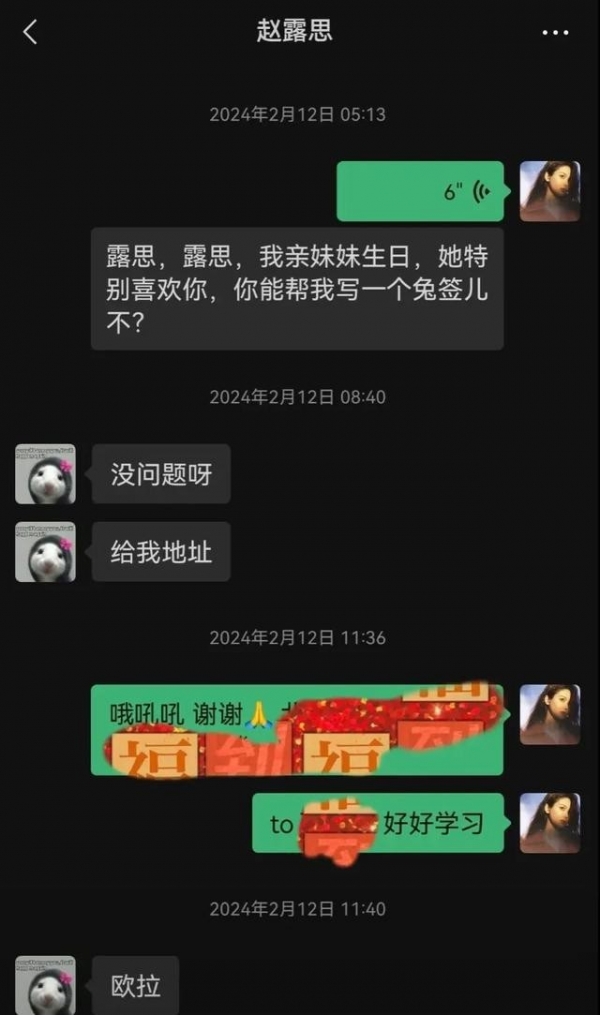Open the chat's three-dot options menu
Image resolution: width=600 pixels, height=1015 pixels.
(x=555, y=33)
